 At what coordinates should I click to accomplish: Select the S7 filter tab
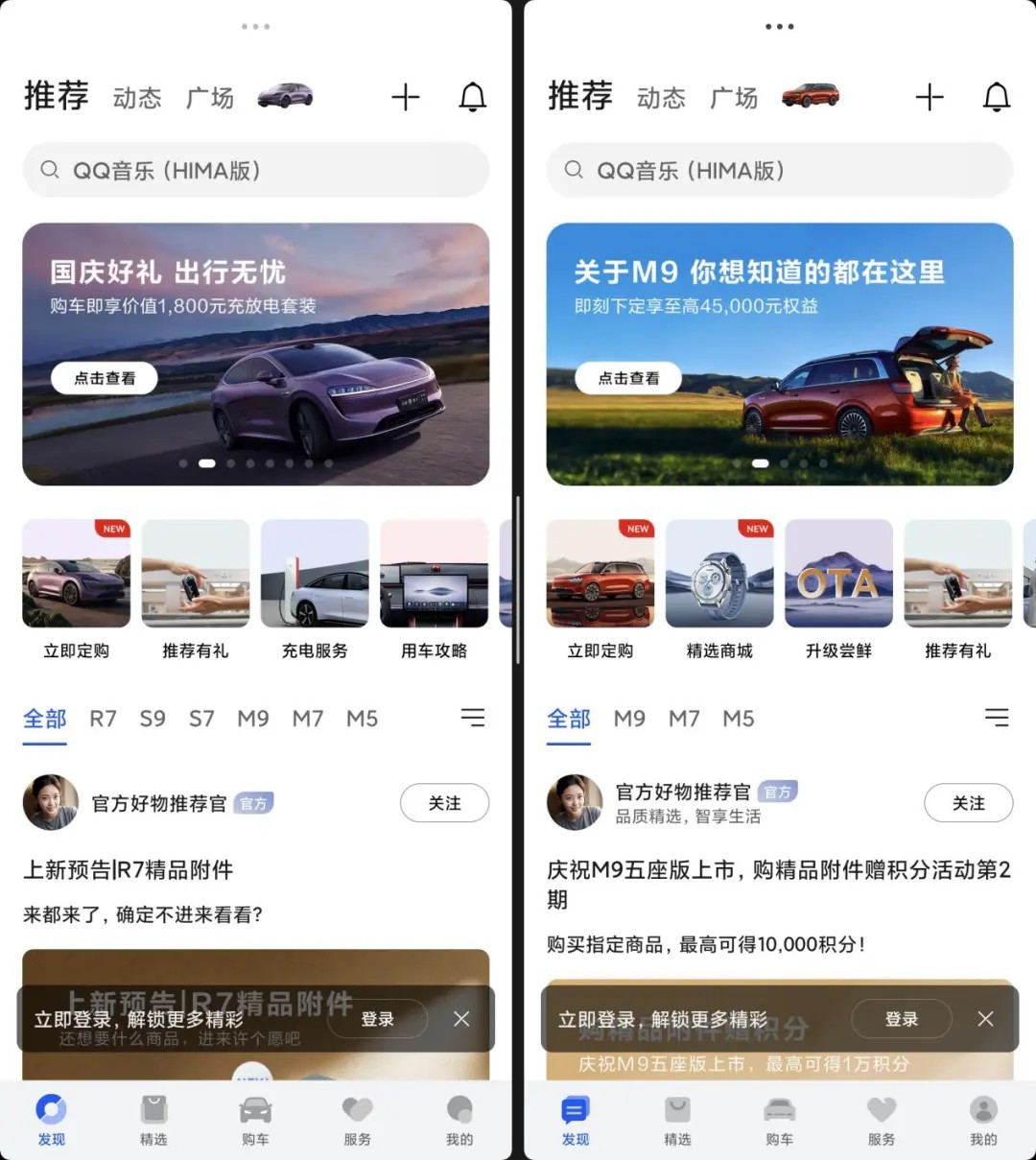pyautogui.click(x=201, y=719)
